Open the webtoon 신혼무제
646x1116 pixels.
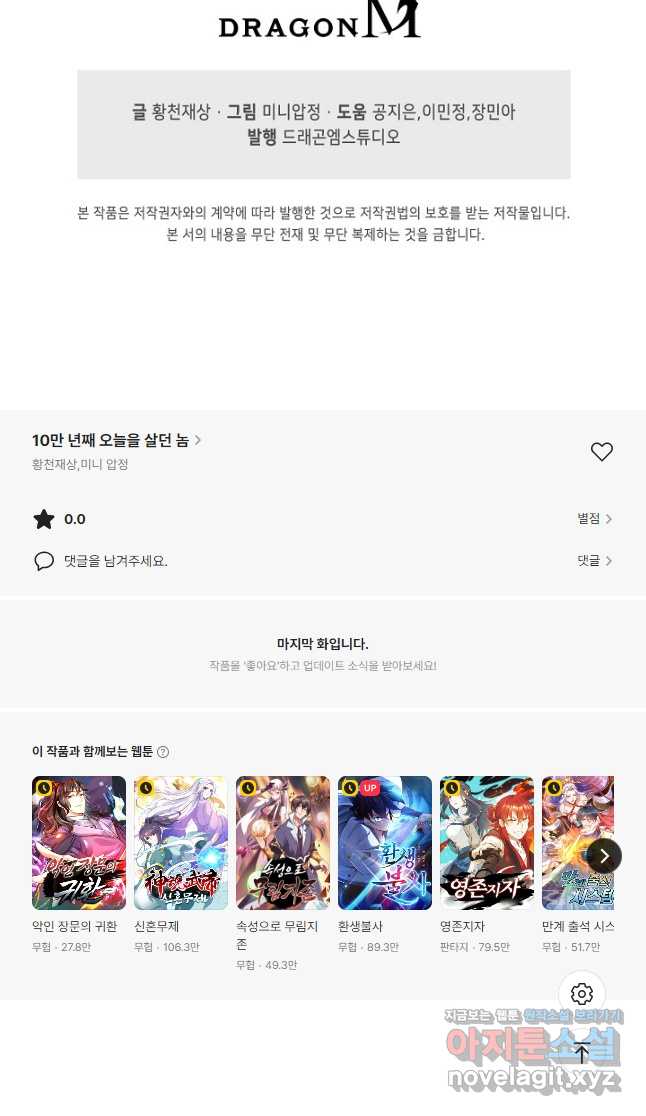click(x=181, y=843)
